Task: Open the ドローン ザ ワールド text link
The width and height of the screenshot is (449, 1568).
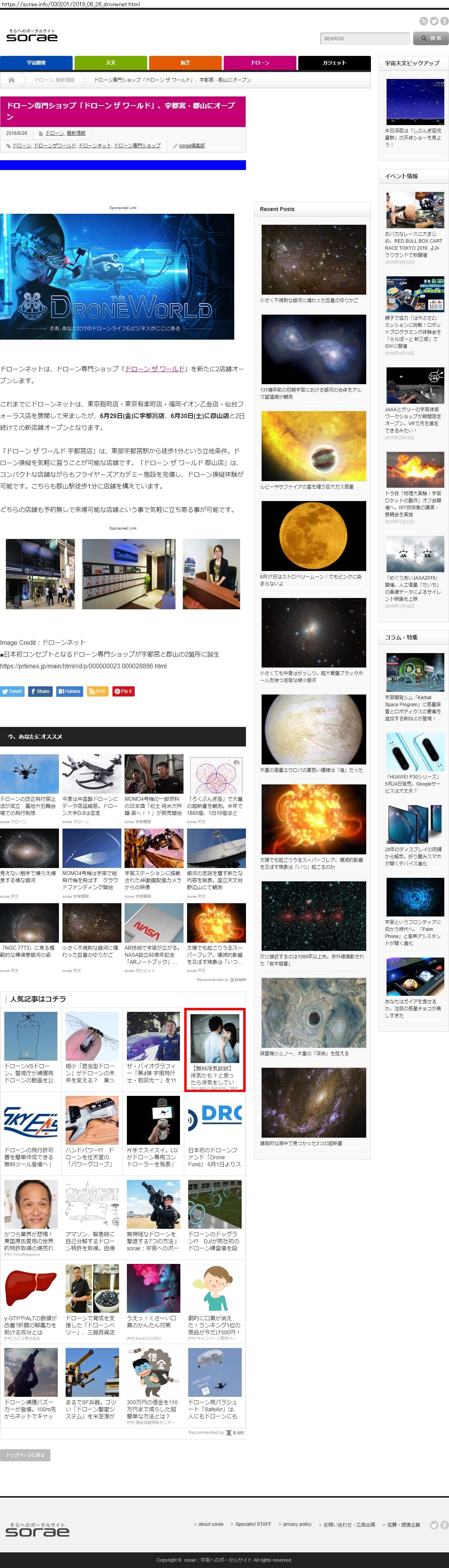Action: click(x=155, y=369)
